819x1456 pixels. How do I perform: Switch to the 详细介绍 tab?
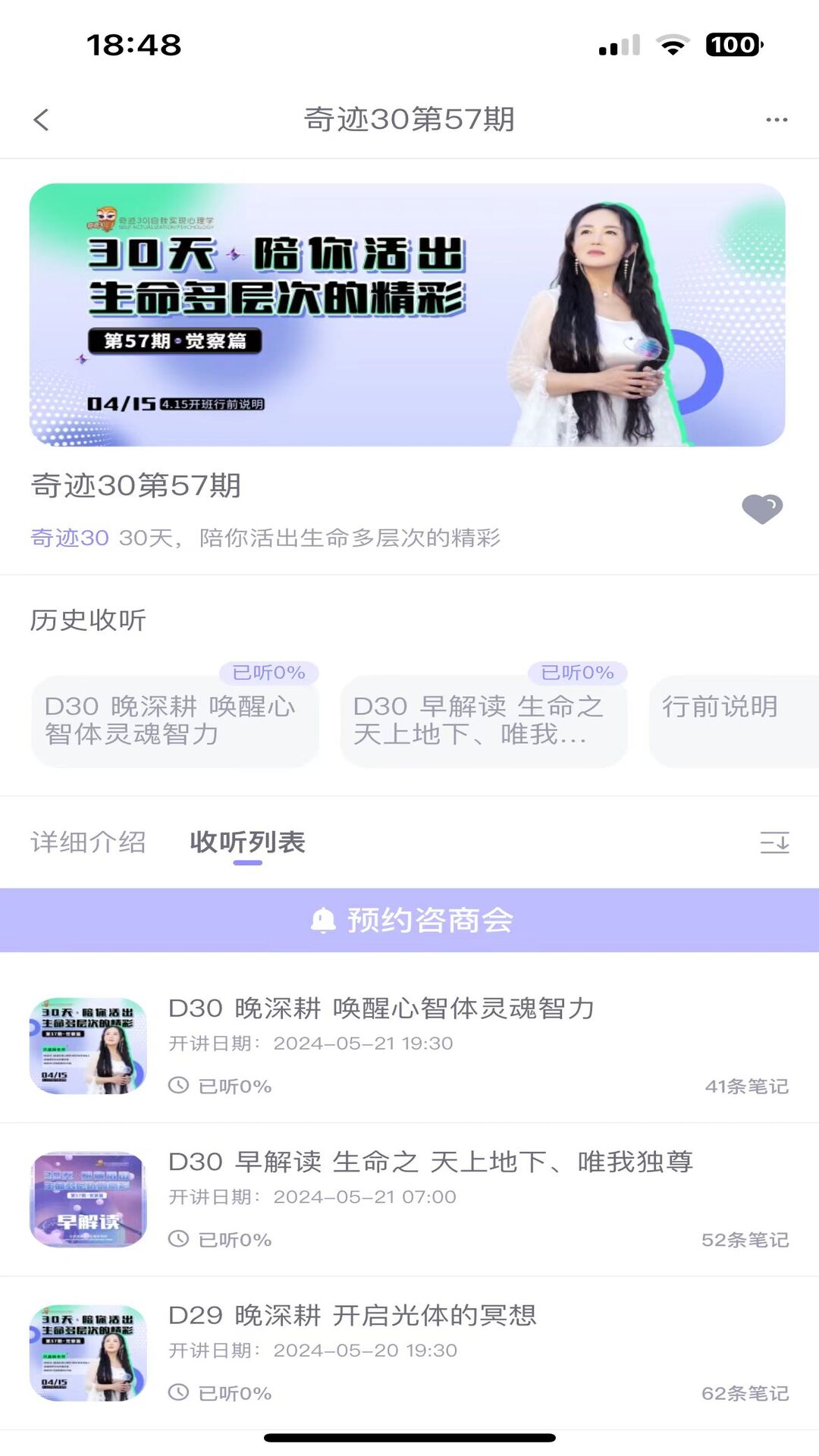click(88, 842)
